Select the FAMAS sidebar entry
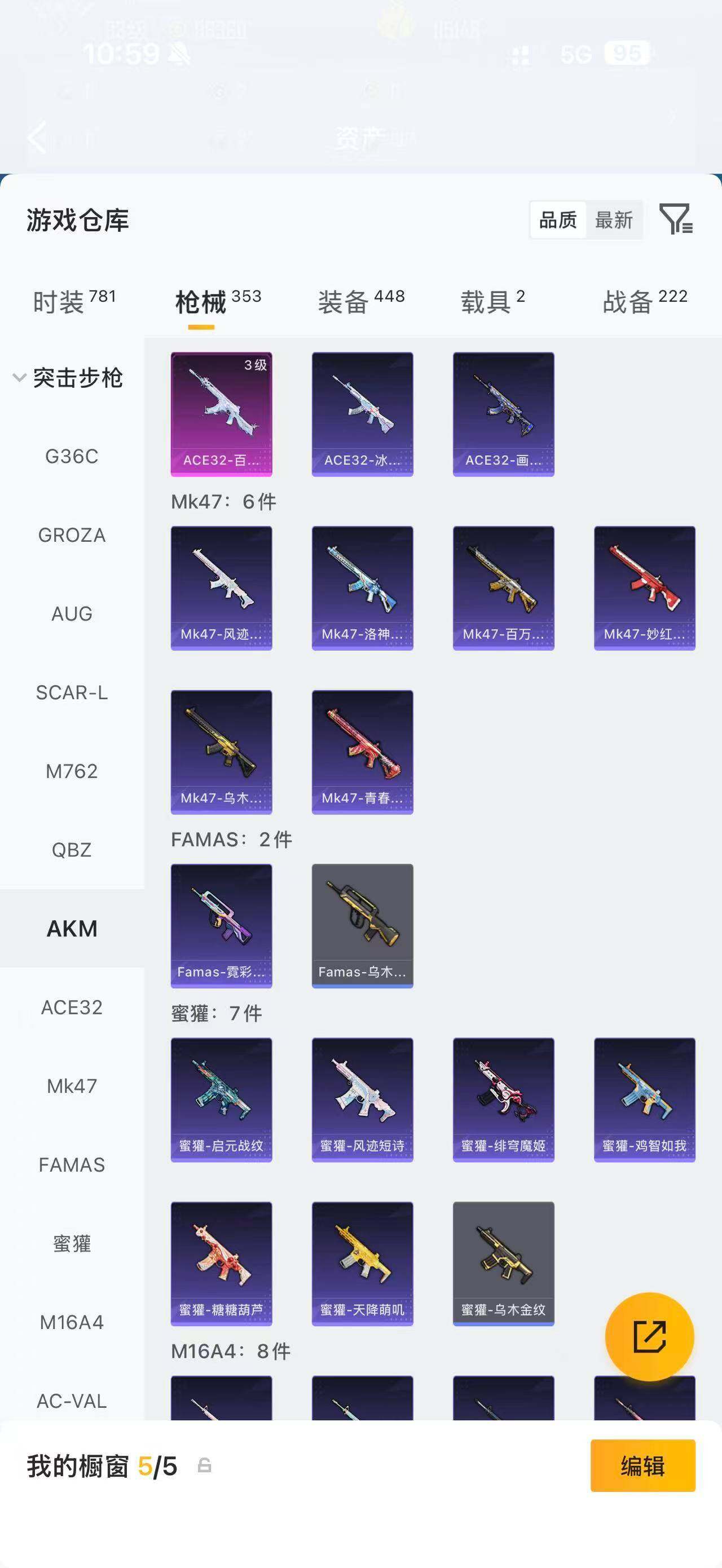Viewport: 722px width, 1568px height. click(x=72, y=1165)
